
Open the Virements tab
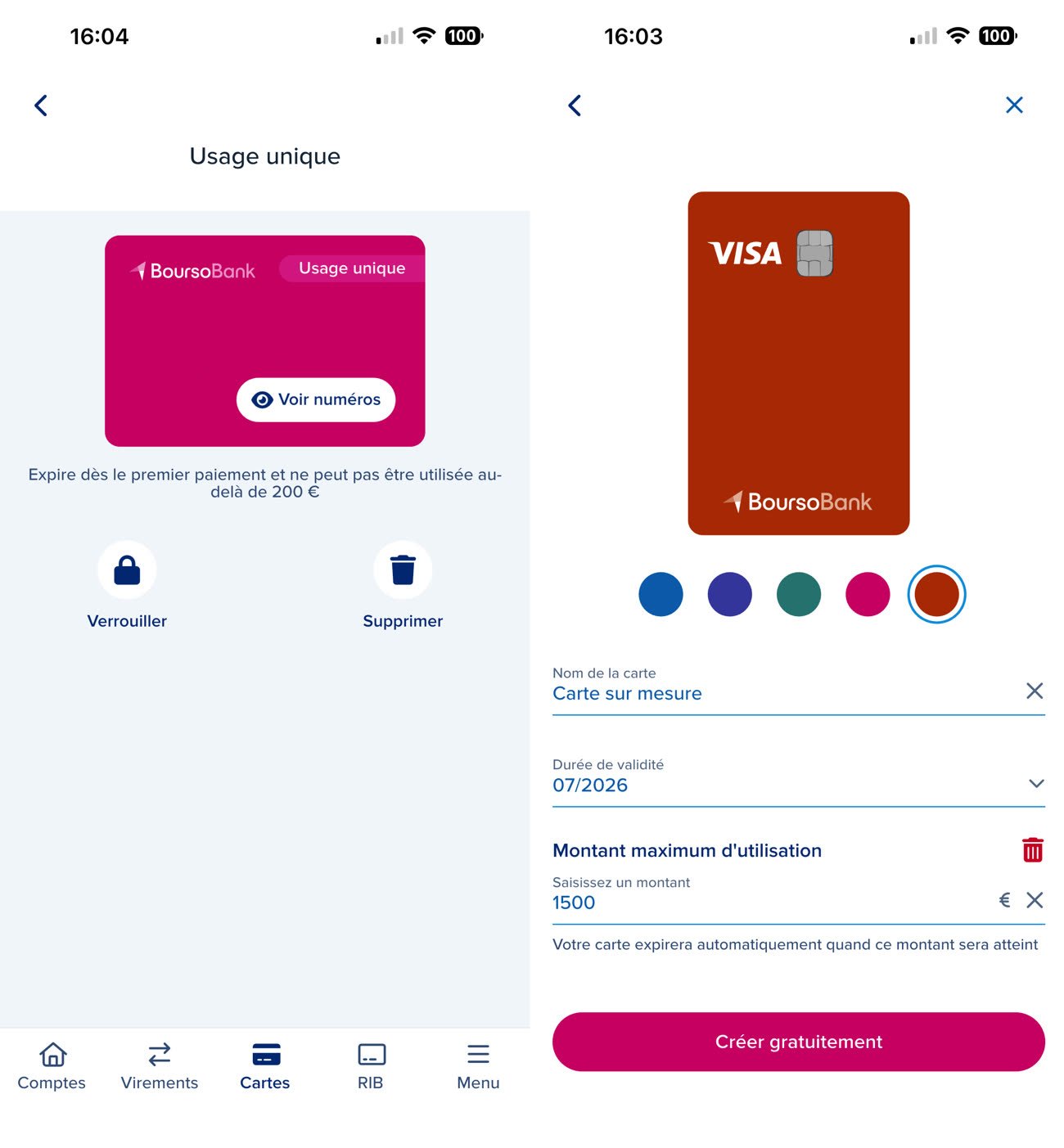point(160,1065)
